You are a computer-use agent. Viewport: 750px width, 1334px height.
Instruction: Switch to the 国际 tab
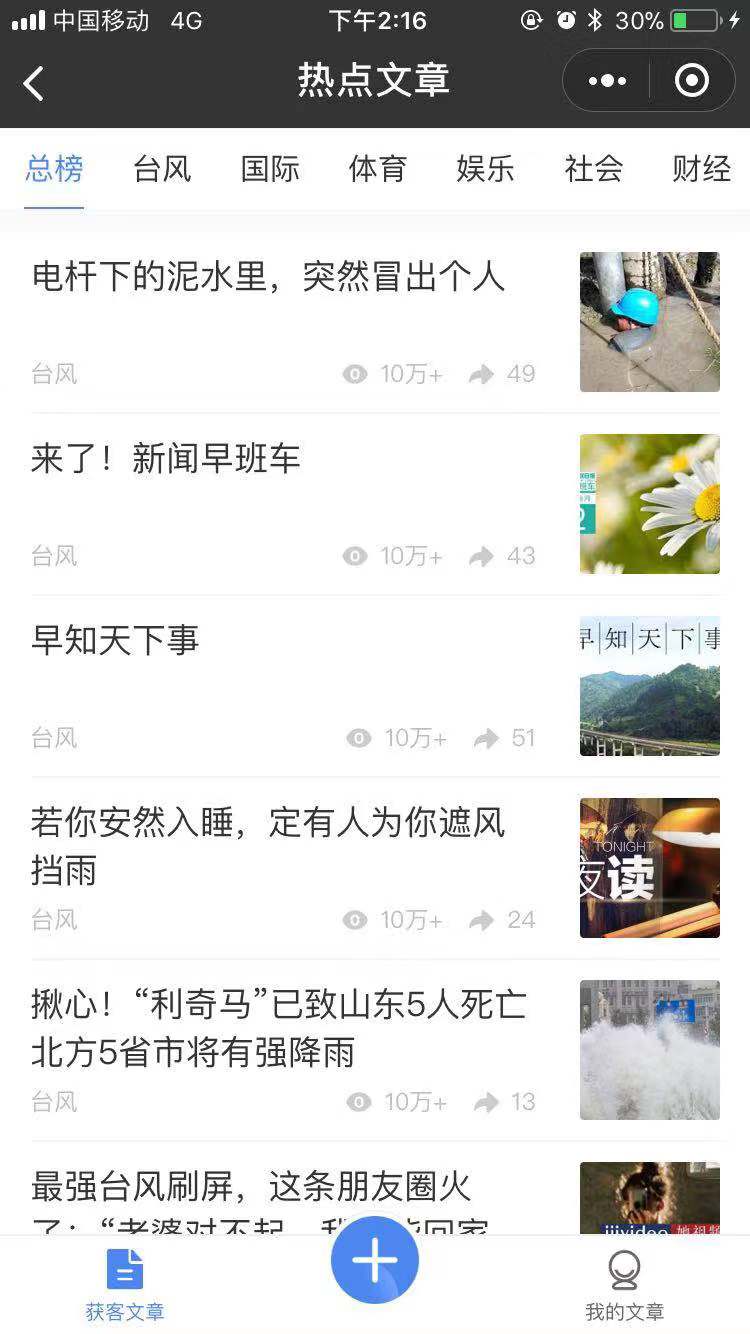coord(270,168)
